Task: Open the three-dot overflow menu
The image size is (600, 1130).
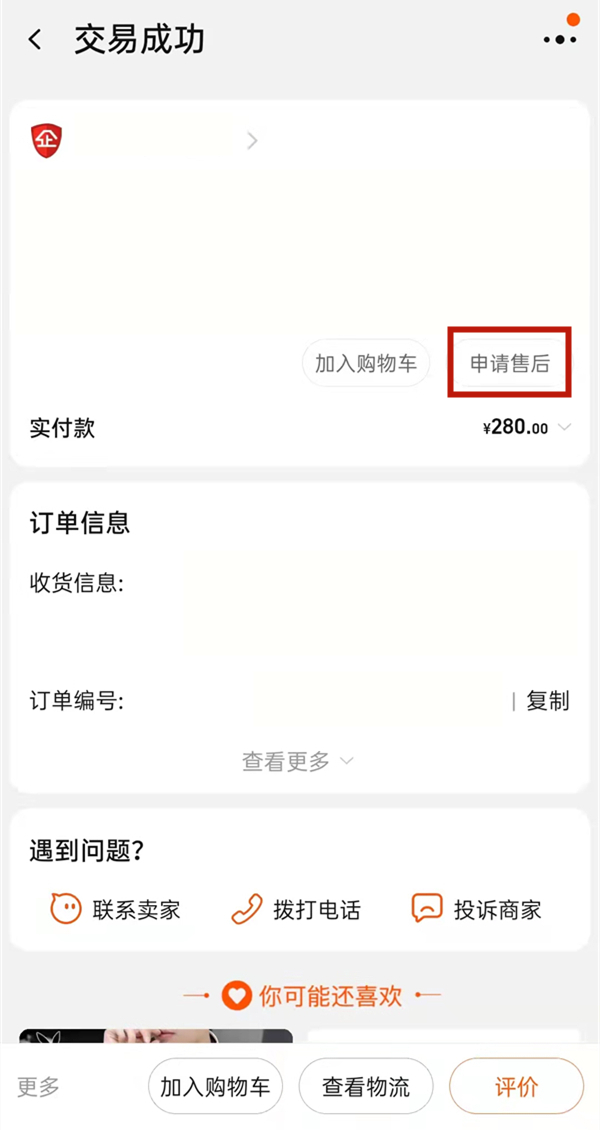Action: [x=560, y=39]
